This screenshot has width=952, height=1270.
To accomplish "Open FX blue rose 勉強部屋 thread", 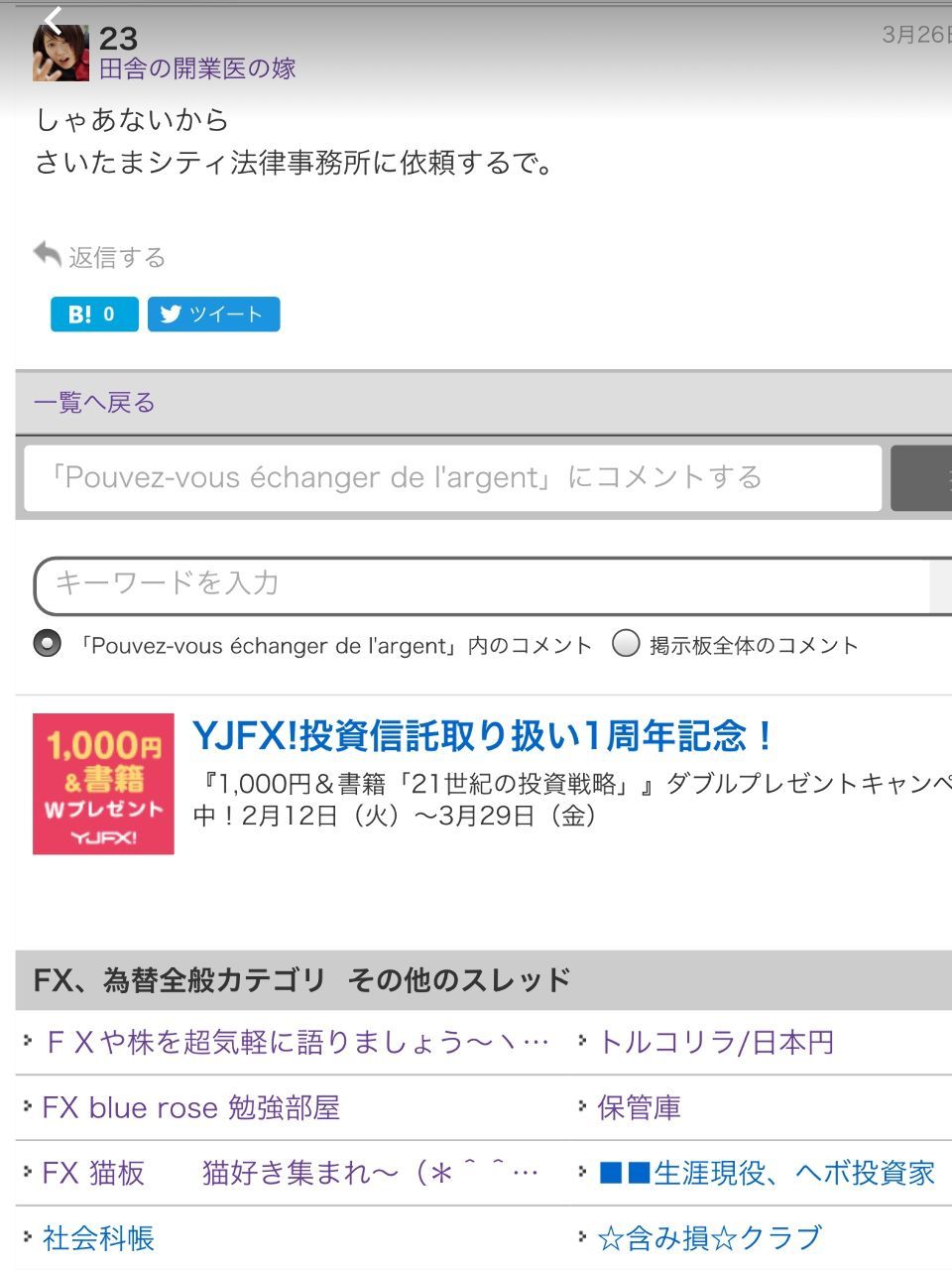I will coord(190,1107).
